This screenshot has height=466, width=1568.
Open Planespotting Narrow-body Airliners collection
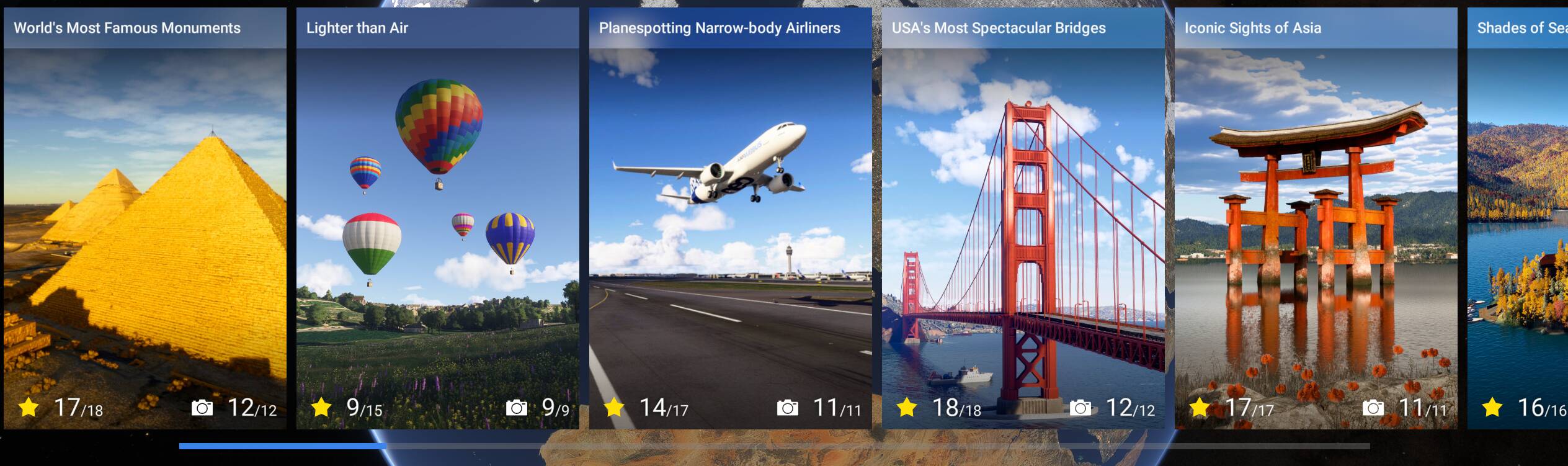(x=730, y=217)
